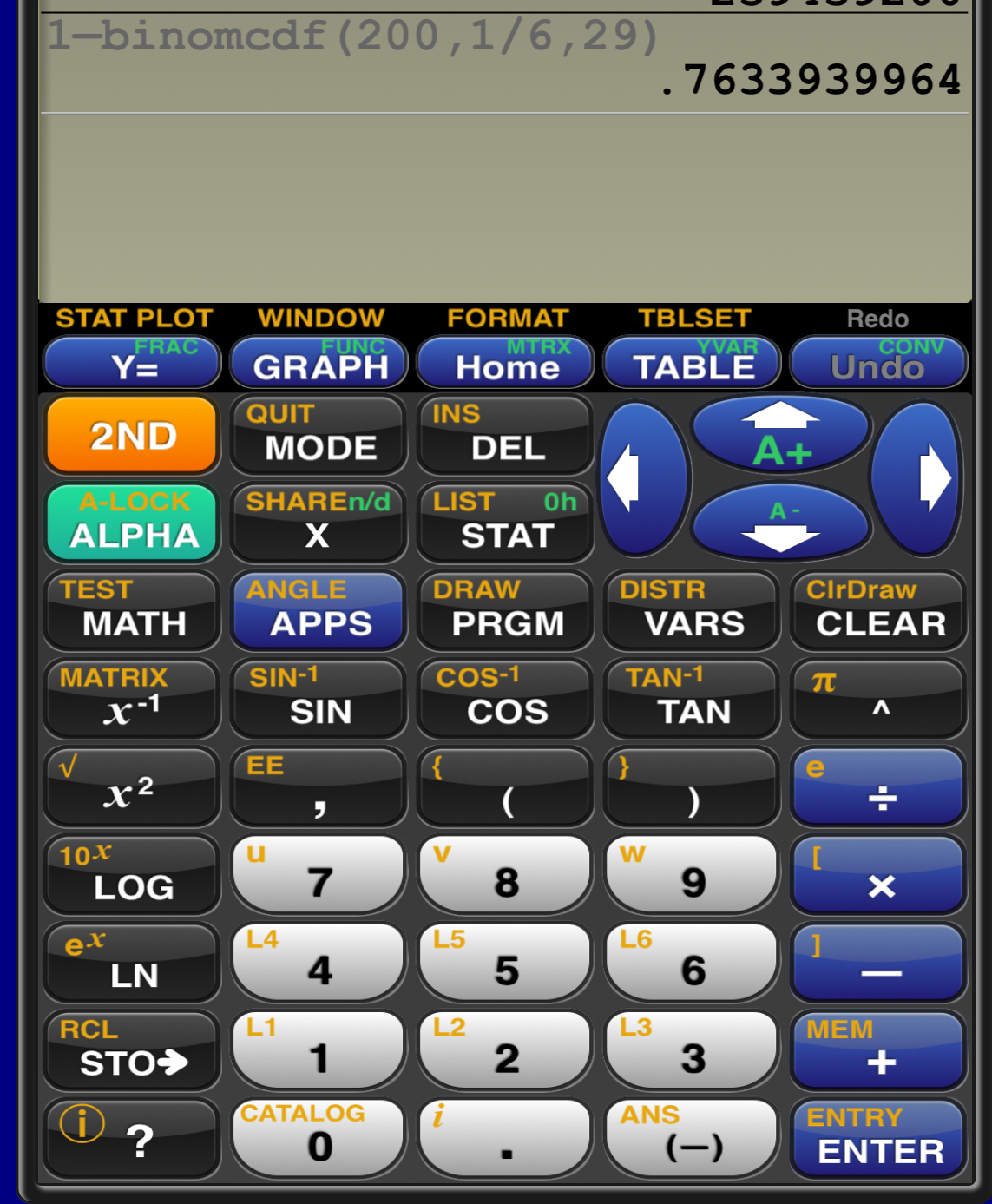Open the STAT key
Image resolution: width=992 pixels, height=1204 pixels.
[x=505, y=522]
